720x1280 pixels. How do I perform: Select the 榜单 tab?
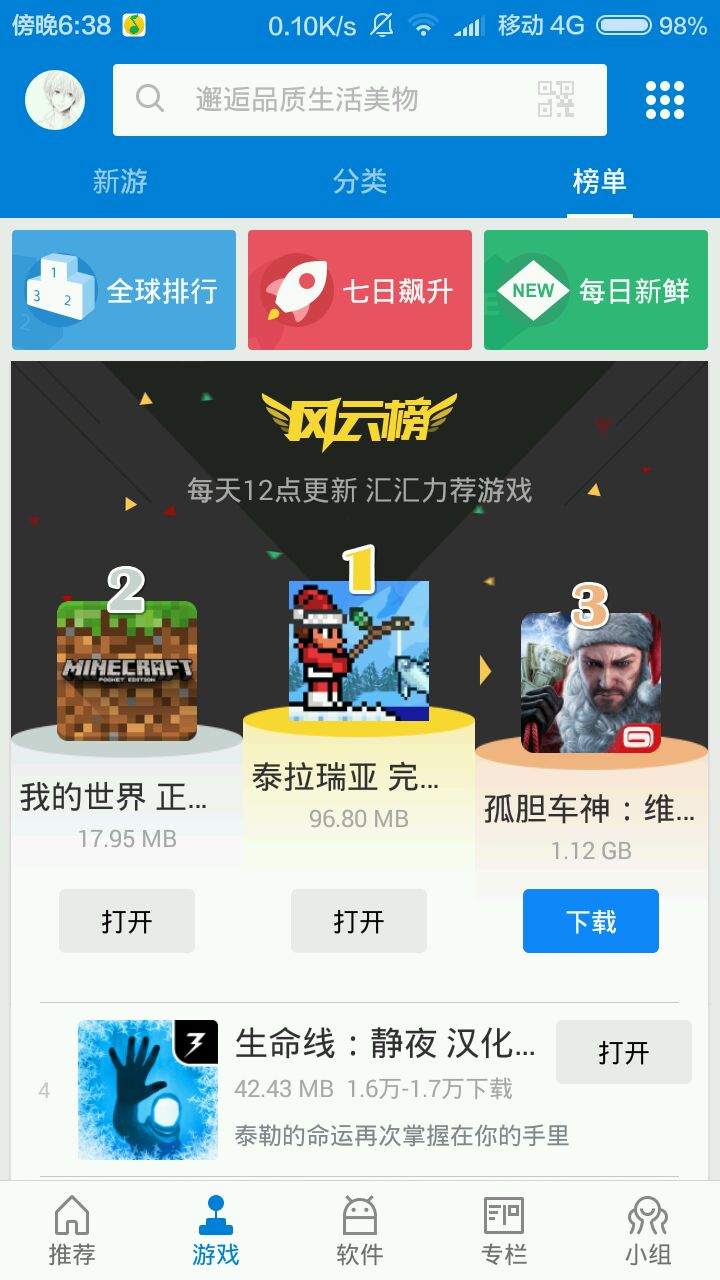click(x=599, y=182)
